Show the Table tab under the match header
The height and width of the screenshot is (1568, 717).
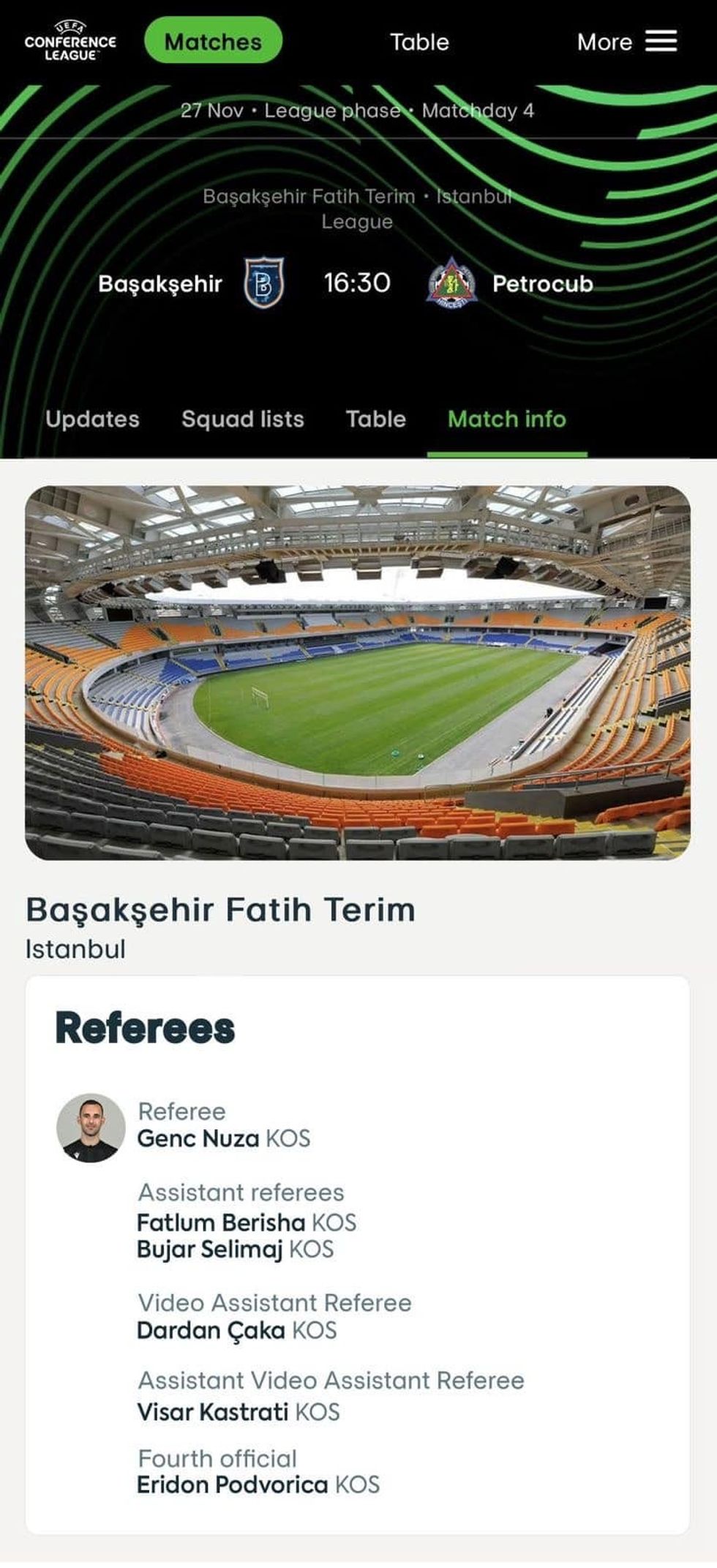(x=376, y=419)
